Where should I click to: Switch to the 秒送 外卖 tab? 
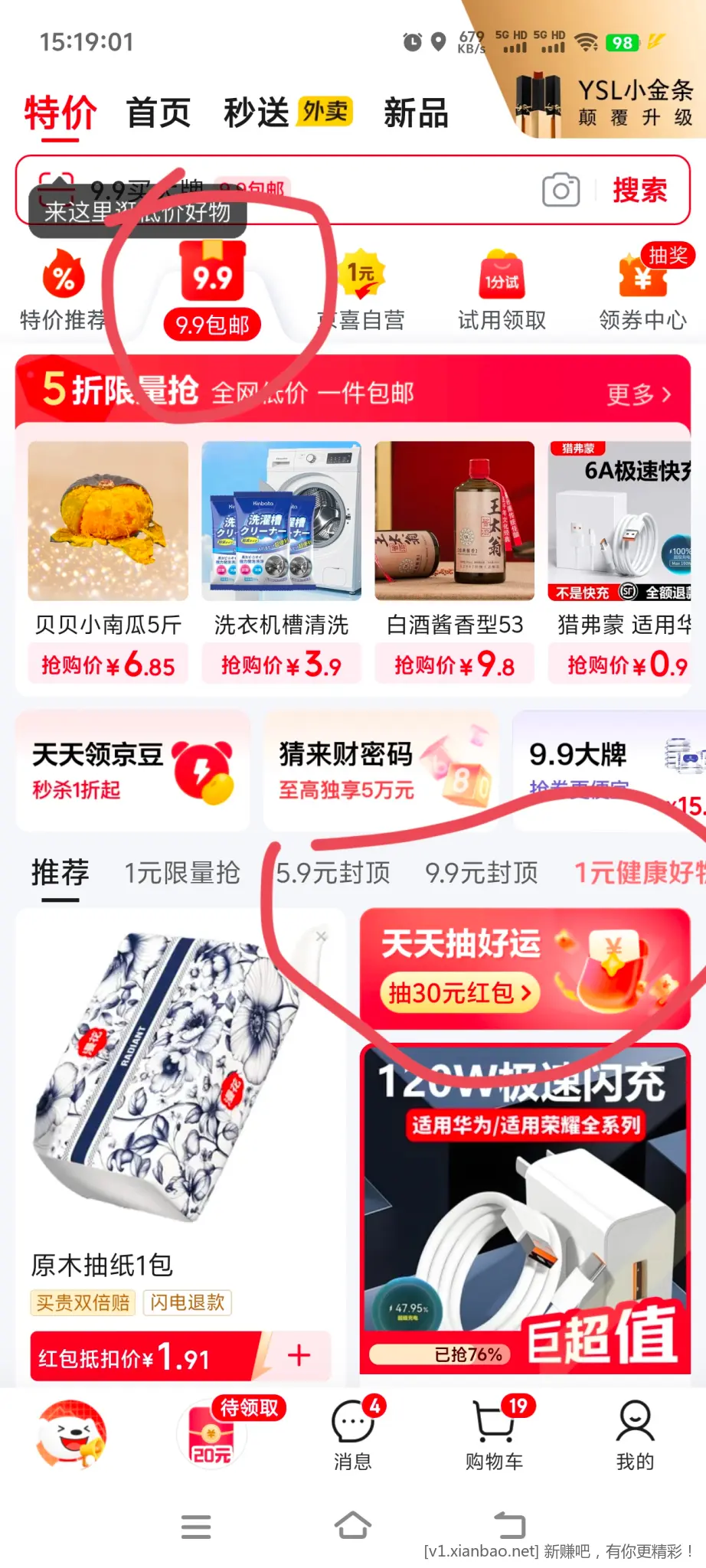[x=287, y=113]
